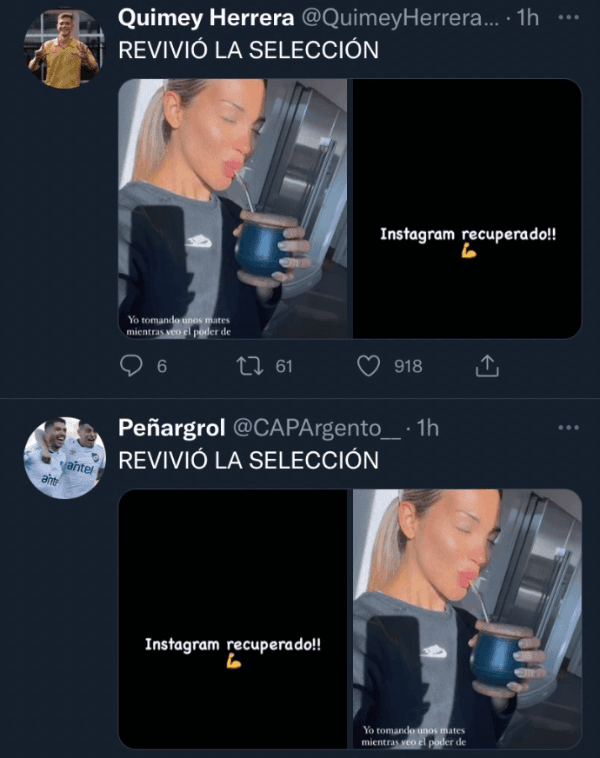Image resolution: width=600 pixels, height=758 pixels.
Task: View the mate photo in Peñargrol's tweet
Action: click(x=467, y=618)
